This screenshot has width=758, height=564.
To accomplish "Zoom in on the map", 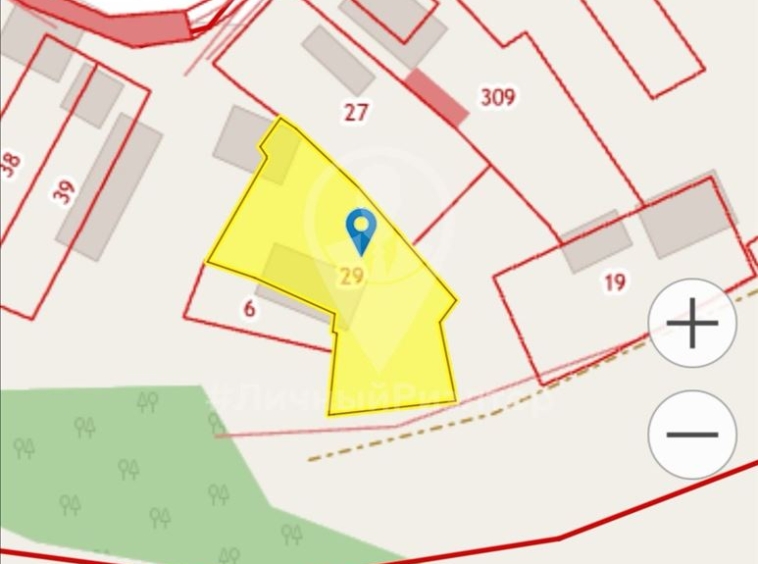I will click(692, 325).
